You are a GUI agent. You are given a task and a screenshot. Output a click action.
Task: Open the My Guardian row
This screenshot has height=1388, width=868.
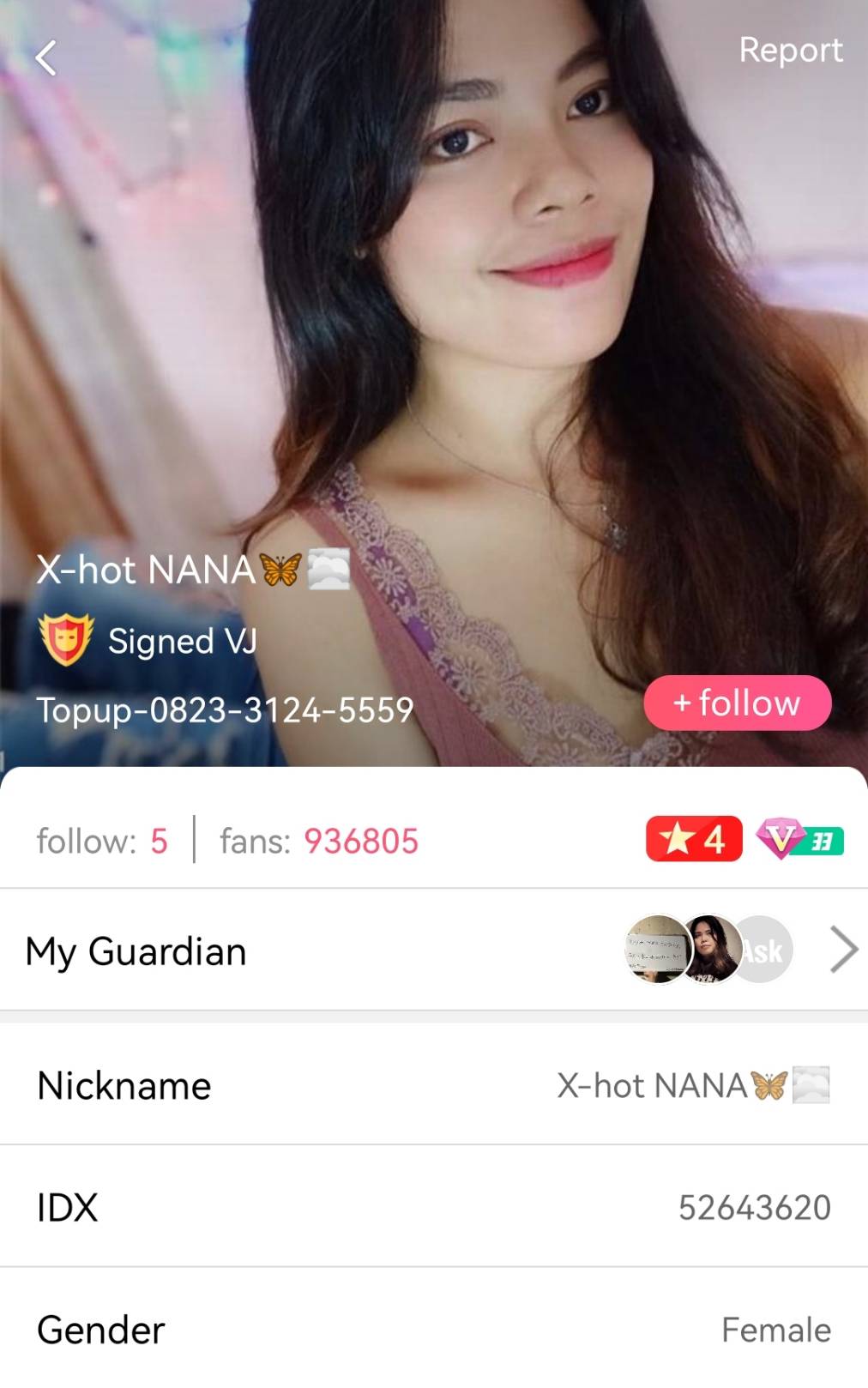tap(433, 950)
